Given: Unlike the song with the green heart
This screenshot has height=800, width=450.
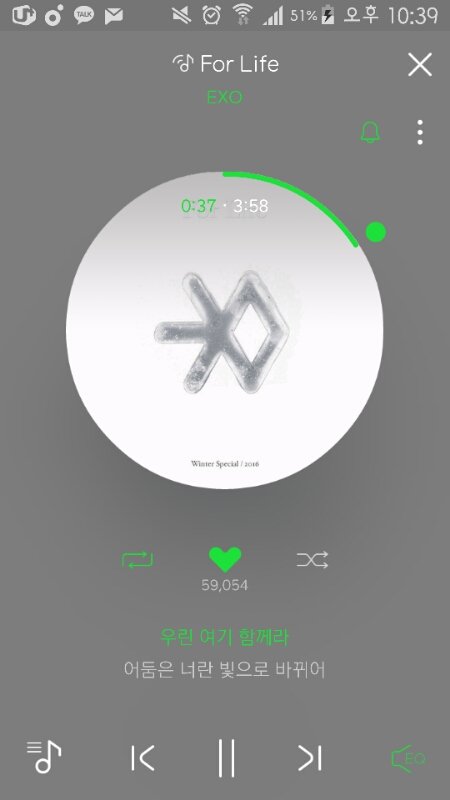Looking at the screenshot, I should 225,560.
